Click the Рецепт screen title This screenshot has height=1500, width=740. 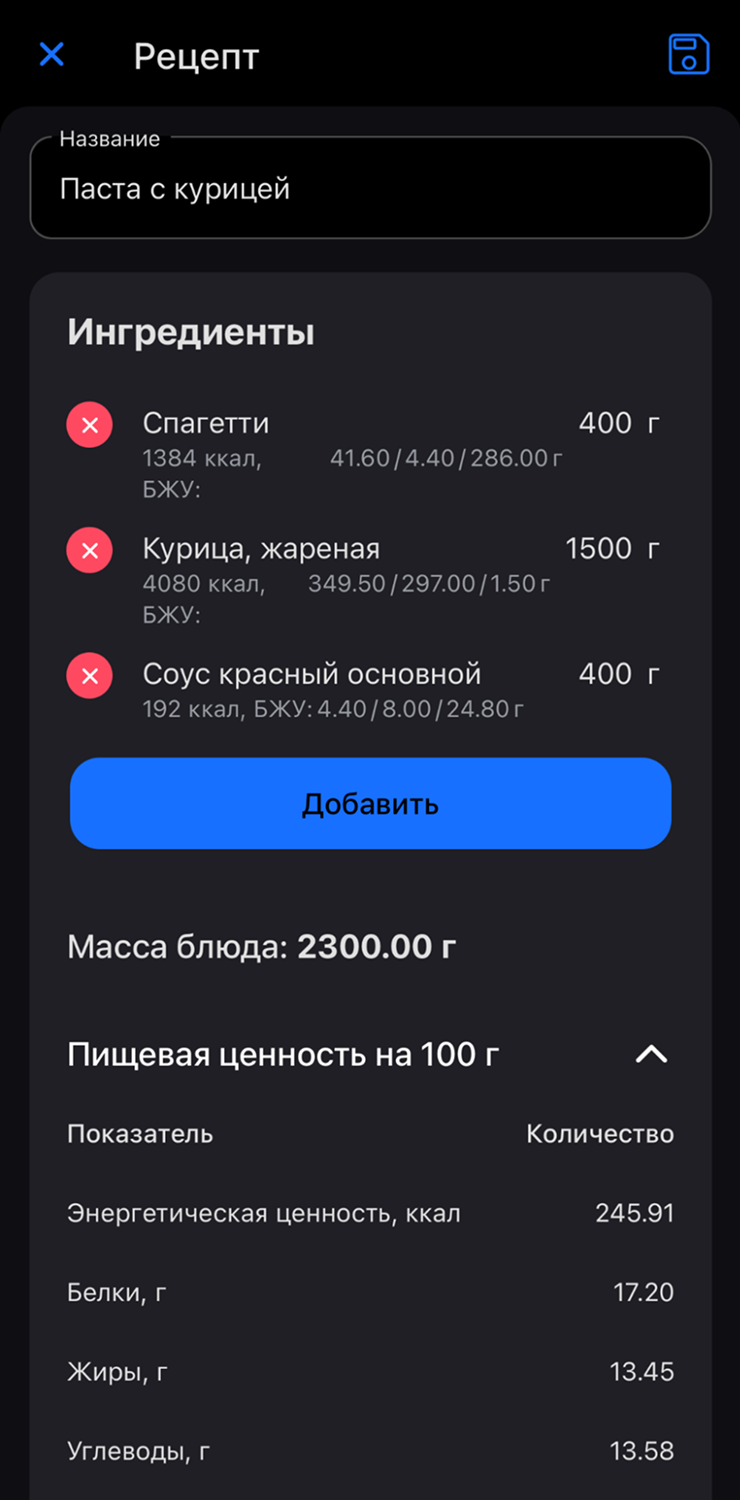[195, 55]
